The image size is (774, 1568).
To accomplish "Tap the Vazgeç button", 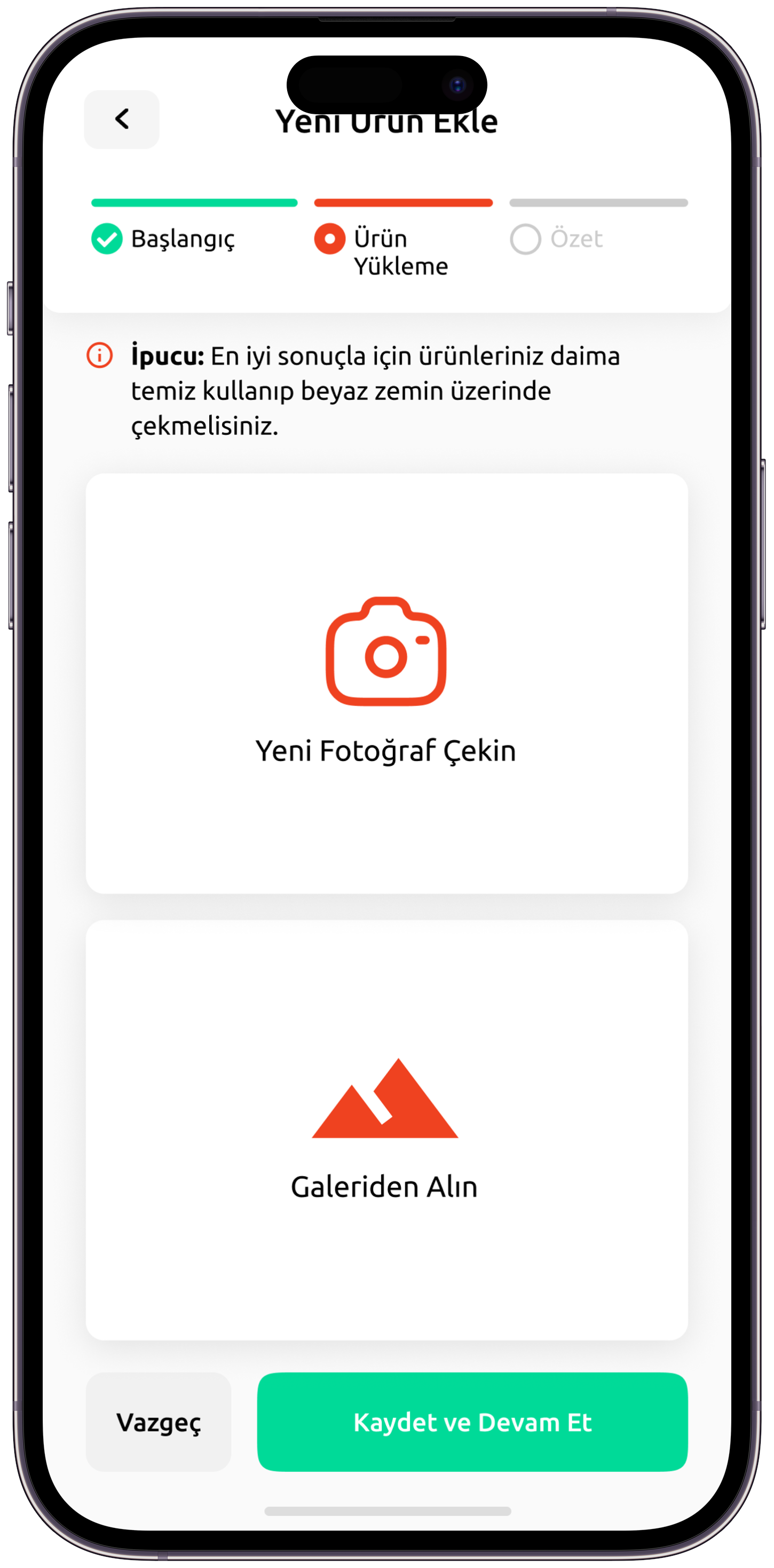I will click(x=158, y=1423).
